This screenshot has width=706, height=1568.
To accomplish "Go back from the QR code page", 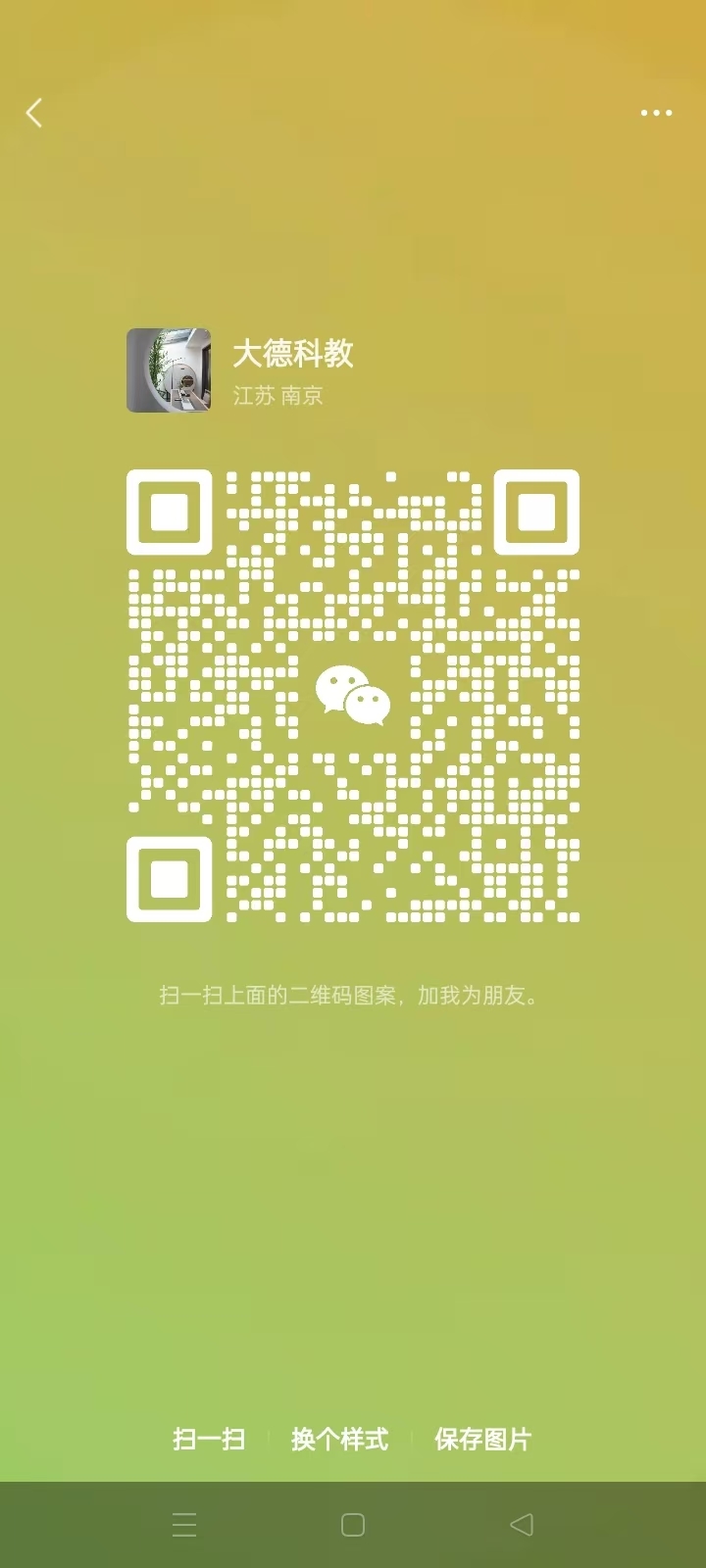I will tap(34, 113).
